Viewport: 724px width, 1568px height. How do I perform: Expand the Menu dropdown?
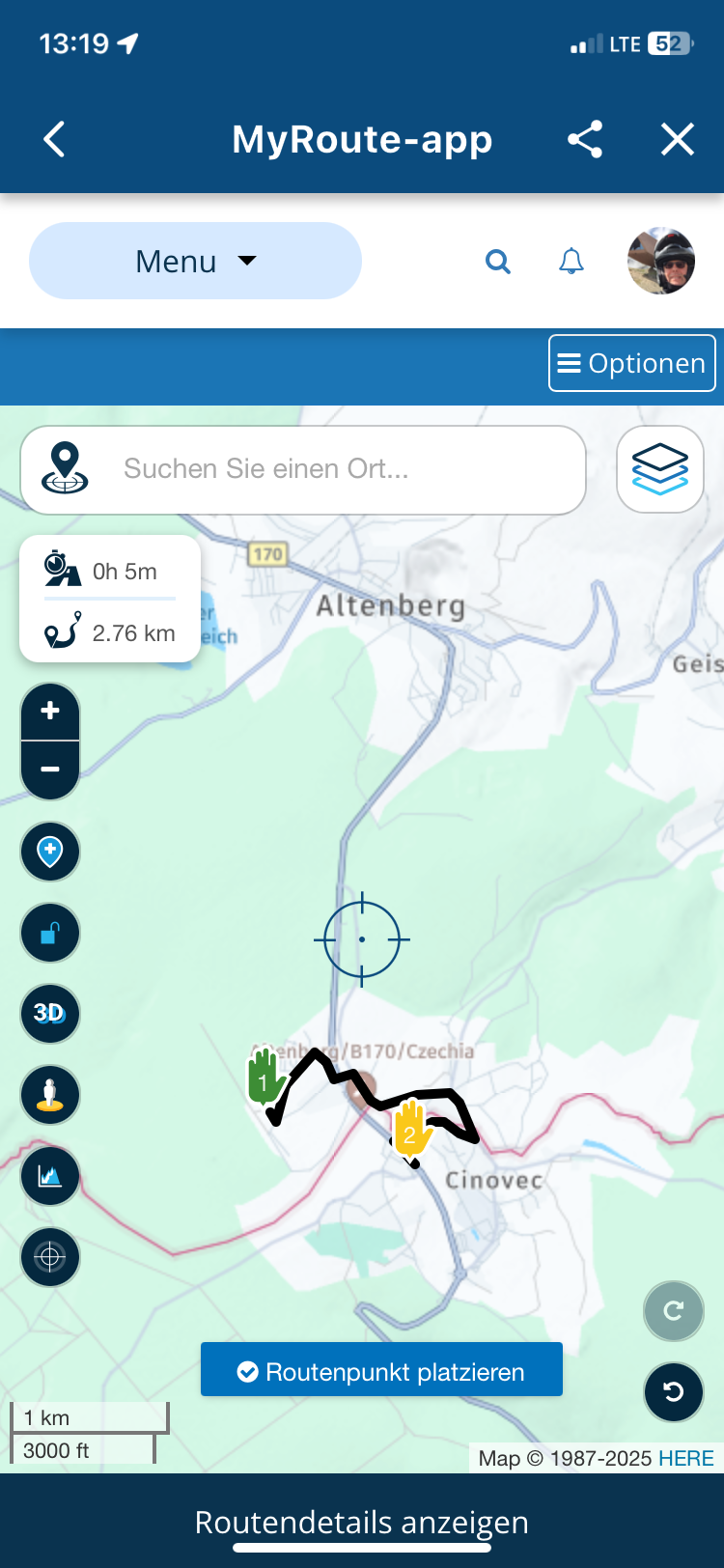pyautogui.click(x=195, y=261)
